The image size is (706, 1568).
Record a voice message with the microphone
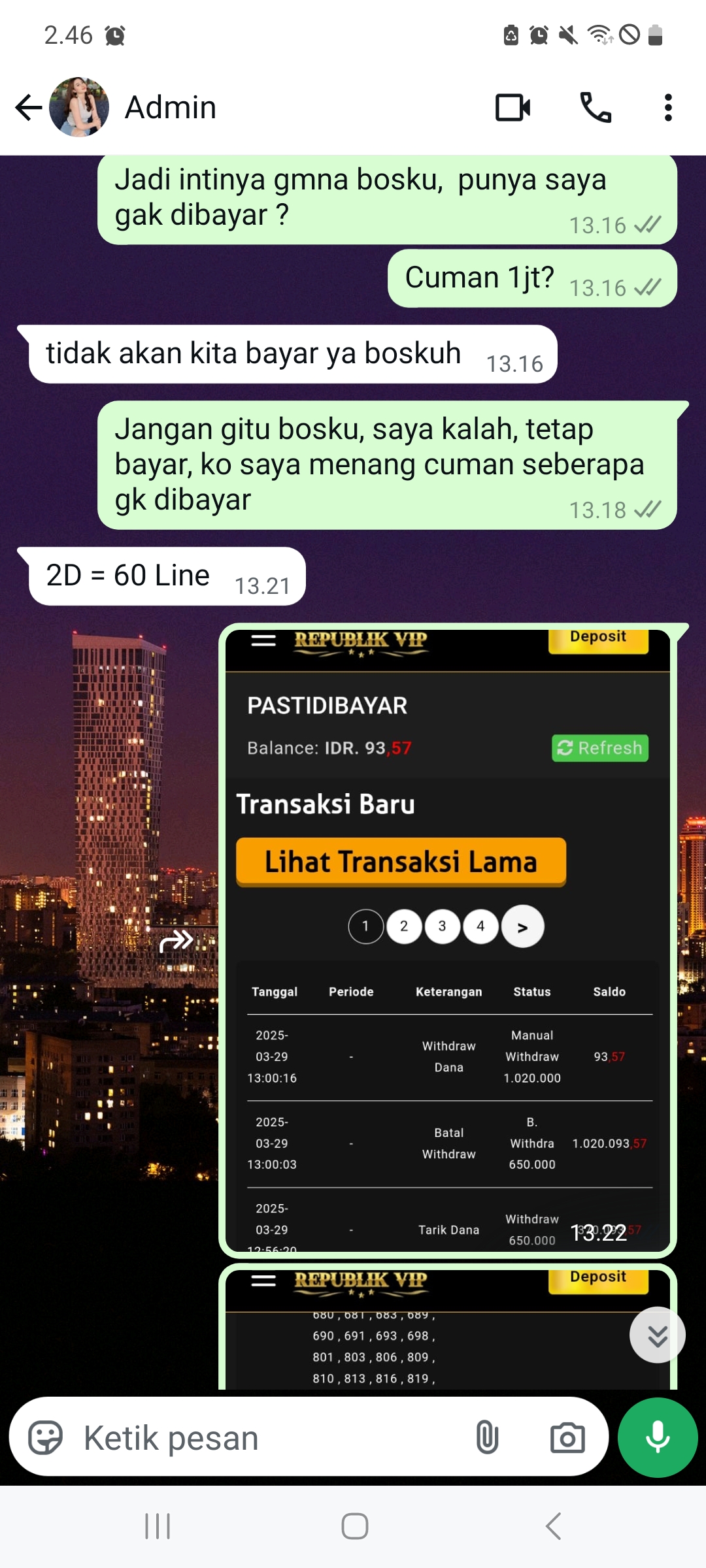point(658,1437)
